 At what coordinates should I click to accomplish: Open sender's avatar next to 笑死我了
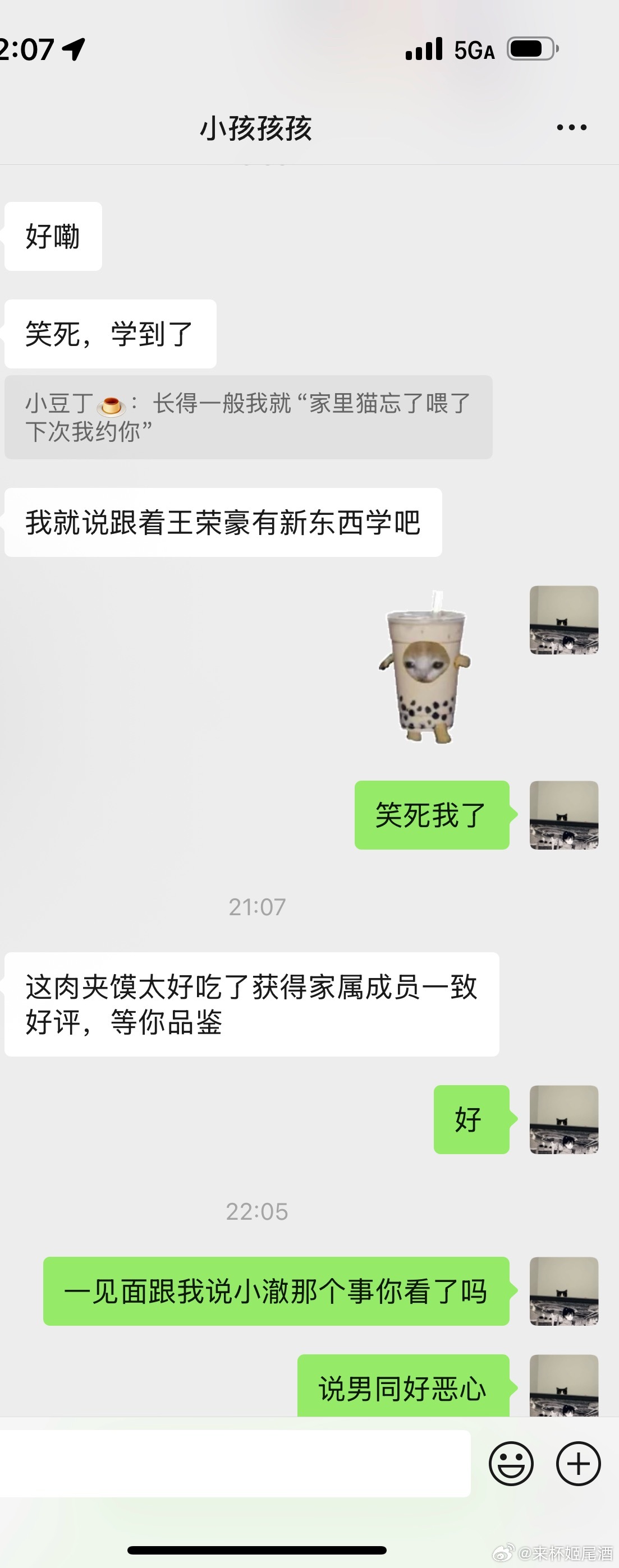click(x=563, y=815)
